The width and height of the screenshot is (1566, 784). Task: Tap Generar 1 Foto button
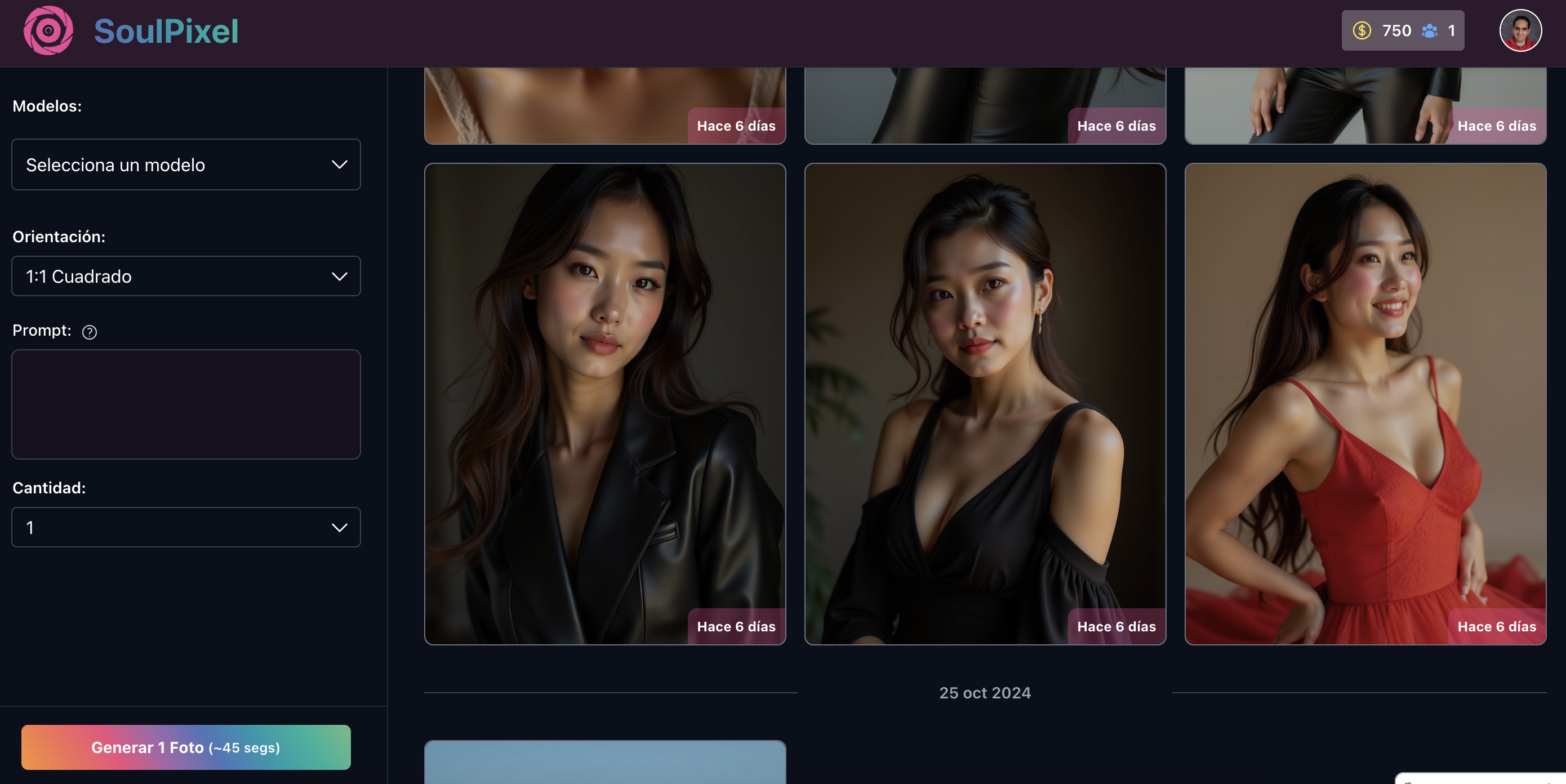(x=186, y=747)
